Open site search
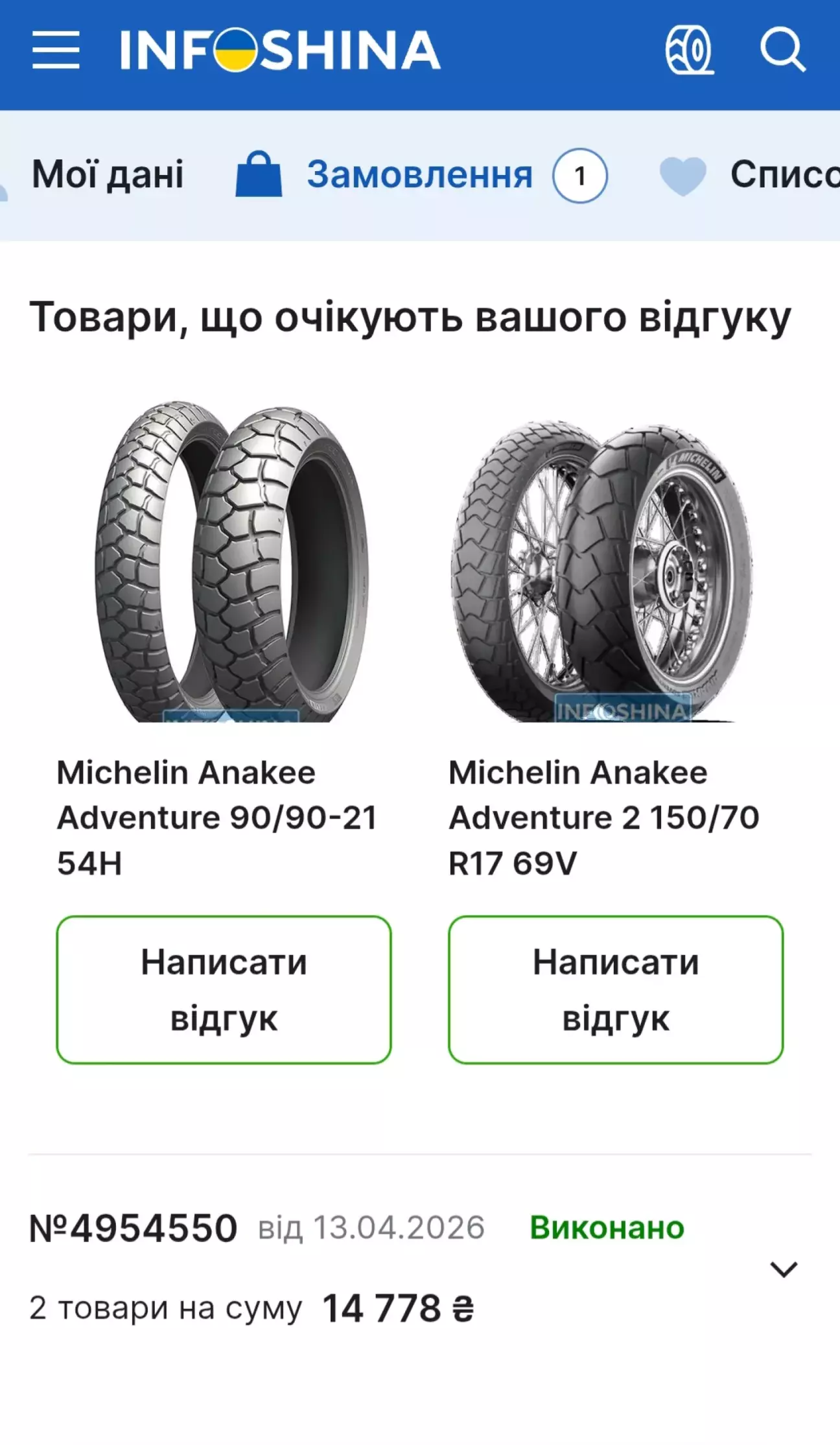The width and height of the screenshot is (840, 1445). [x=782, y=50]
